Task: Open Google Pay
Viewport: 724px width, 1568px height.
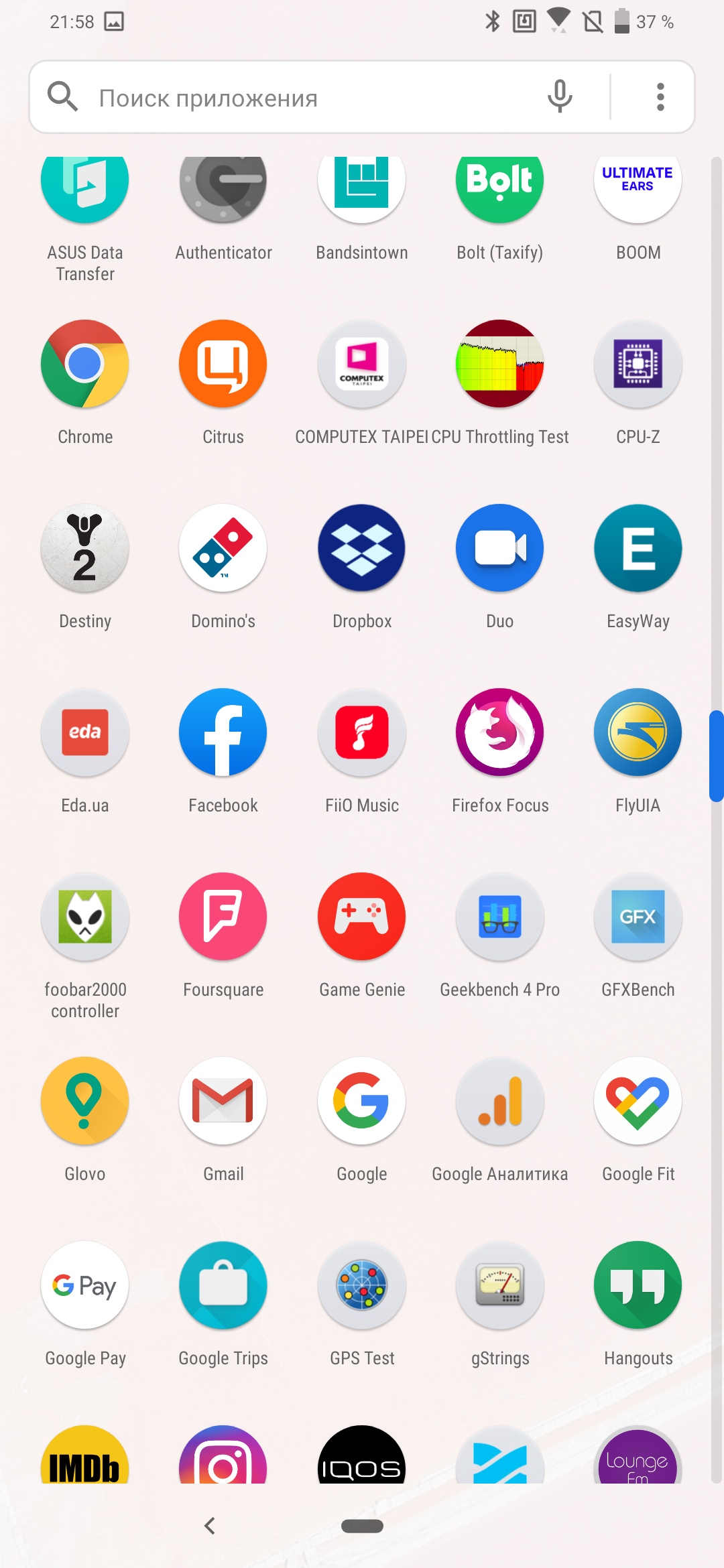Action: tap(85, 1285)
